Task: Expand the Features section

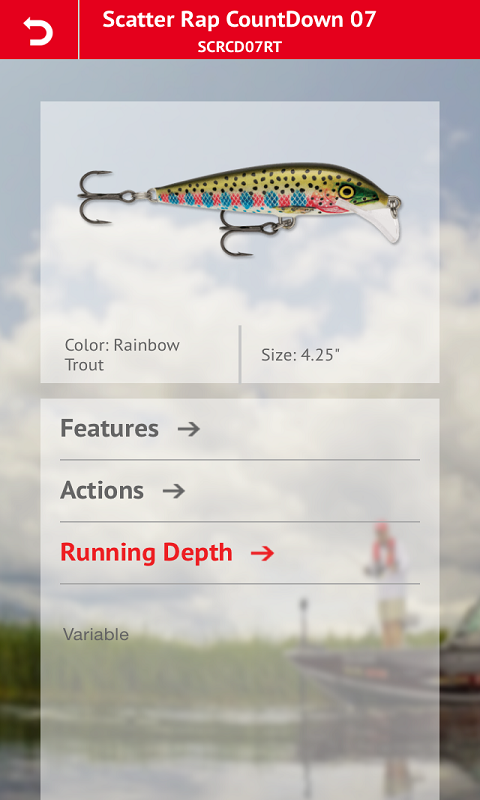Action: (x=240, y=429)
